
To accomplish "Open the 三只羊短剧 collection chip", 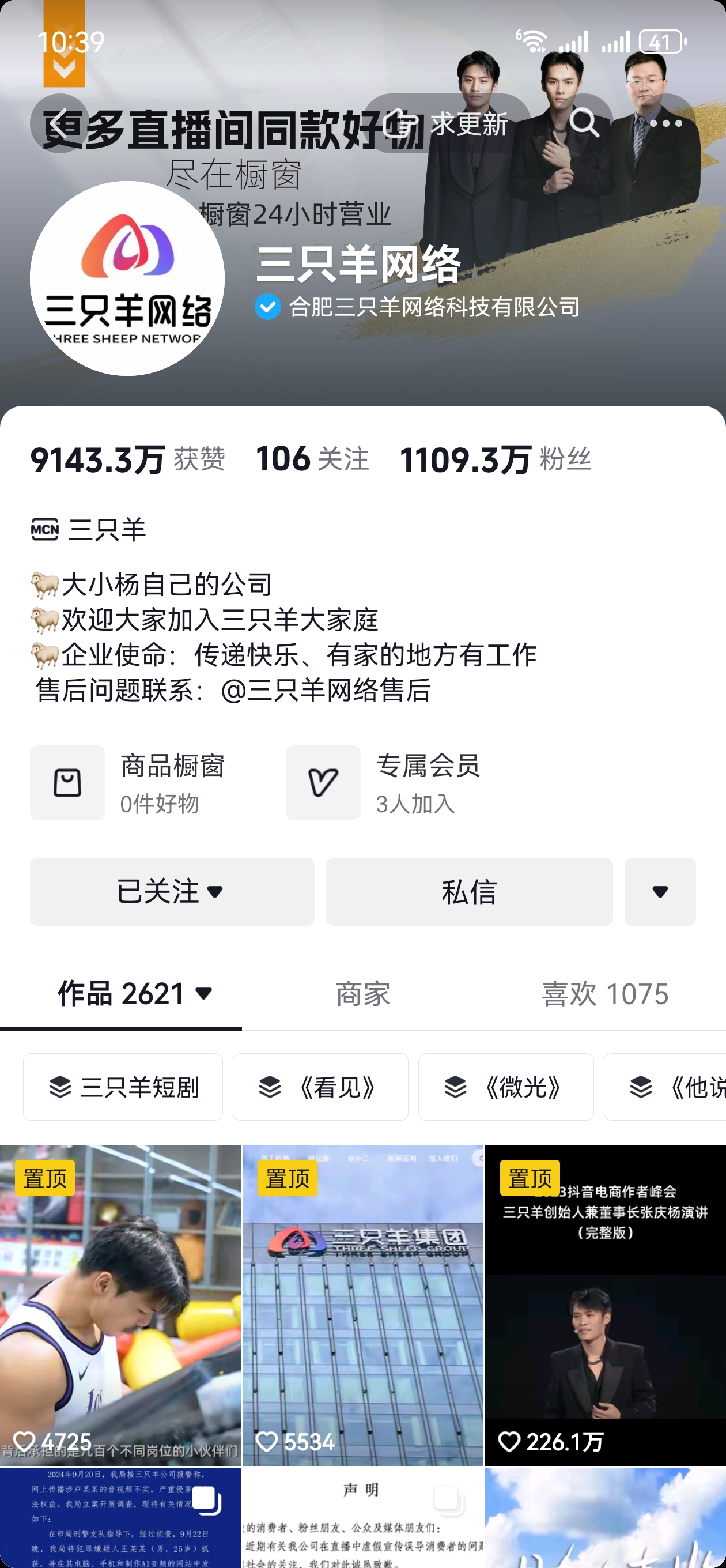I will click(x=123, y=1087).
